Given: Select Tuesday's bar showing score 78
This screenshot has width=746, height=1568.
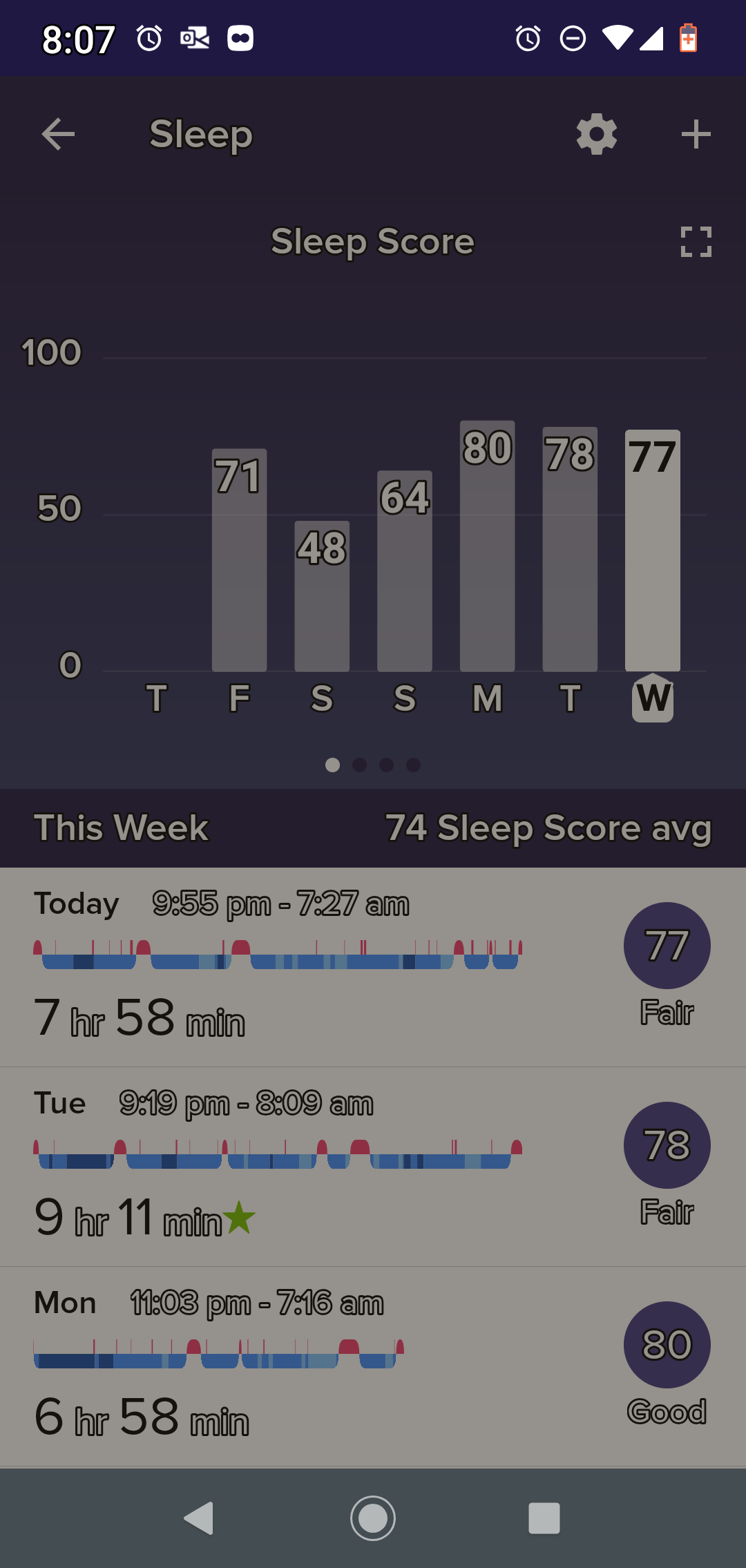Looking at the screenshot, I should [570, 549].
